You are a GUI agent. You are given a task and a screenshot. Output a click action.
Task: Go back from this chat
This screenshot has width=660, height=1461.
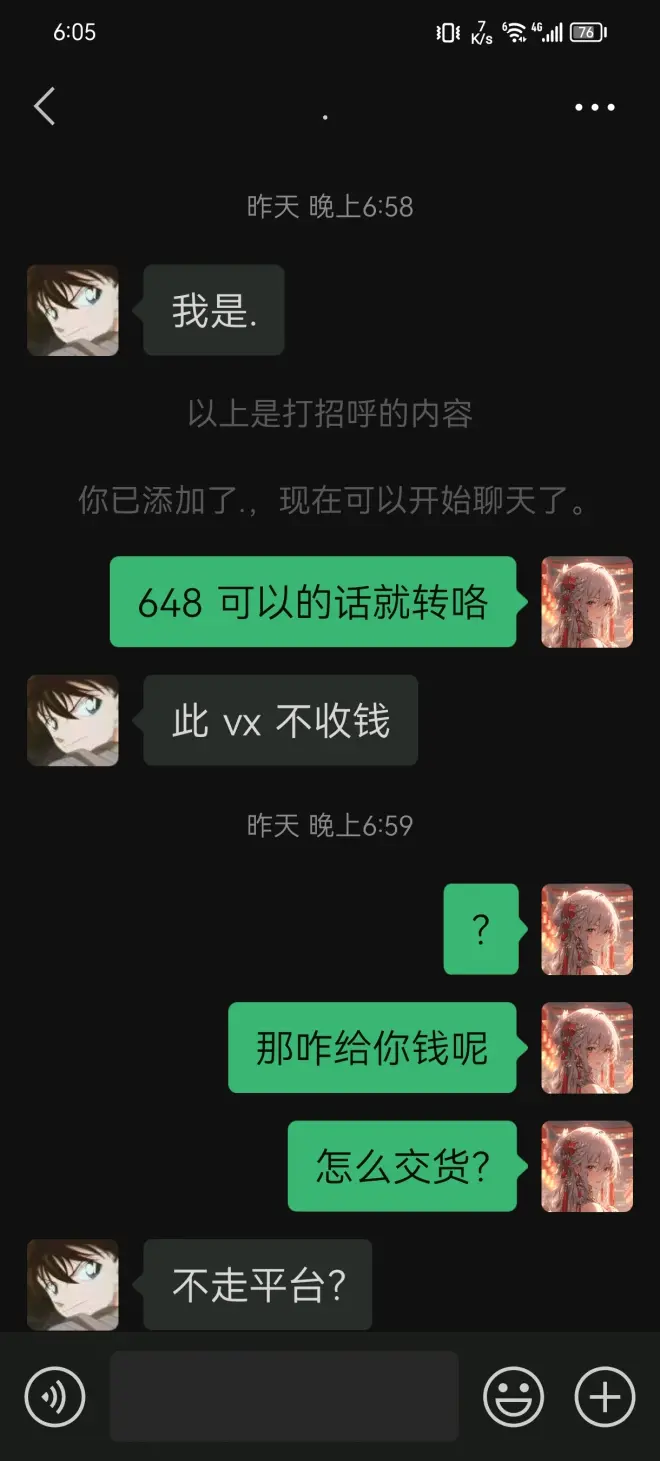click(44, 106)
